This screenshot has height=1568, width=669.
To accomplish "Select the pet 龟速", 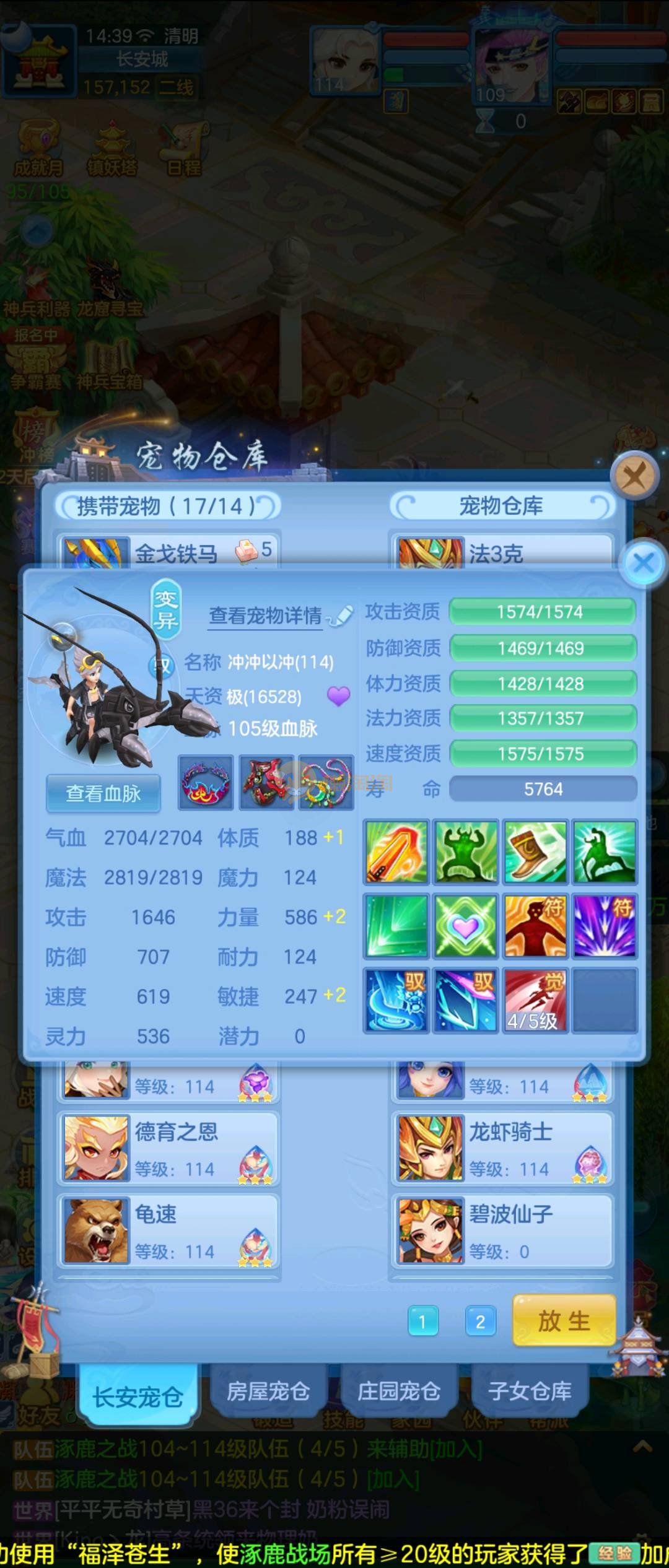I will tap(168, 1231).
